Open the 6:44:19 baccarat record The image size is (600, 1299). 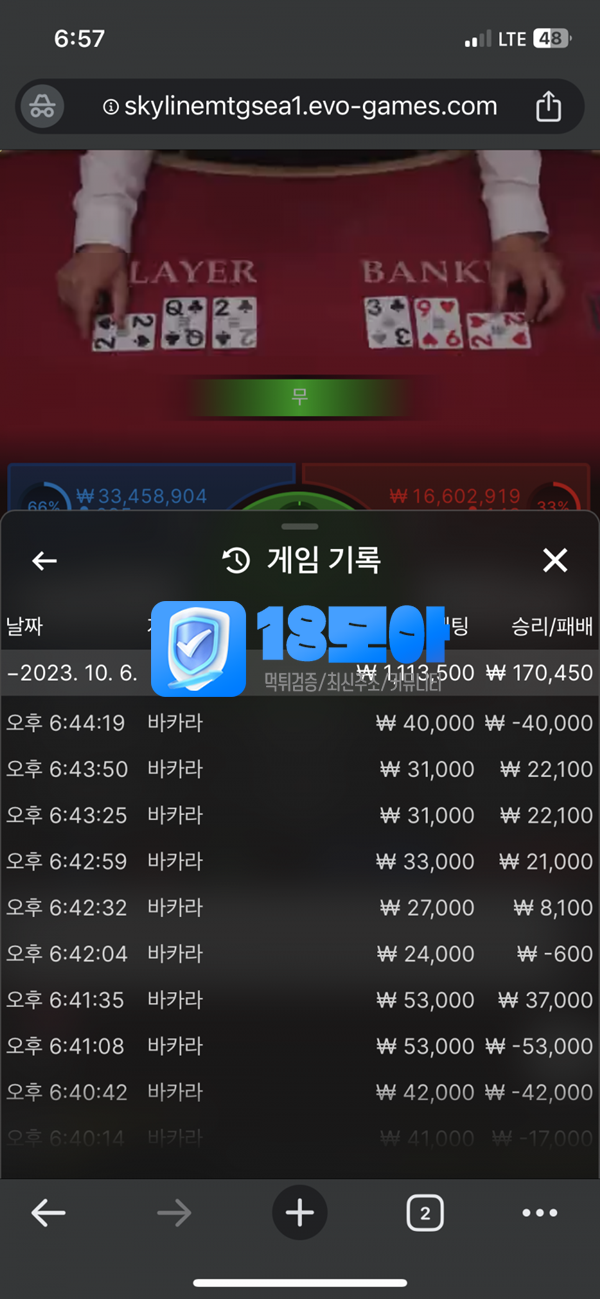point(300,723)
